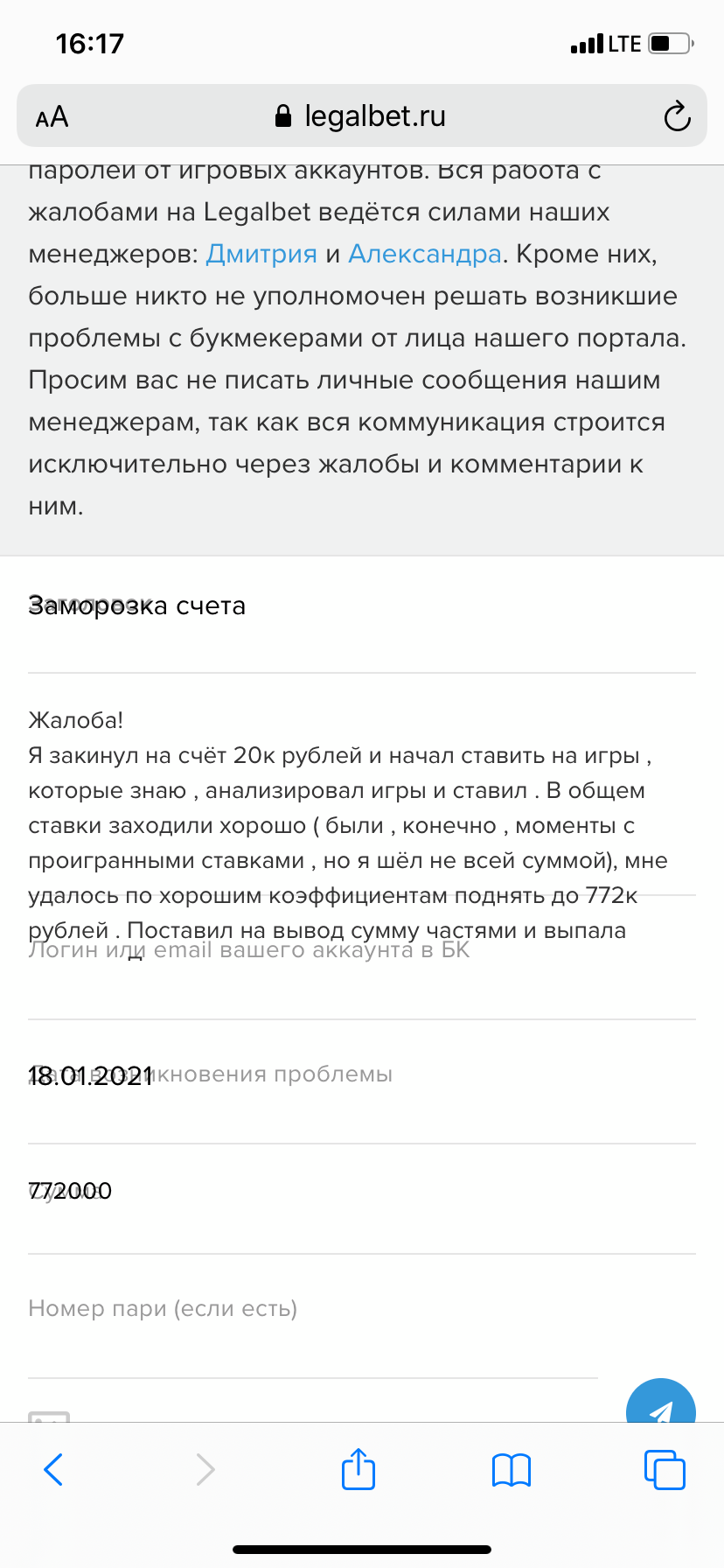The width and height of the screenshot is (724, 1568).
Task: Tap the blue paper plane send button
Action: click(661, 1402)
